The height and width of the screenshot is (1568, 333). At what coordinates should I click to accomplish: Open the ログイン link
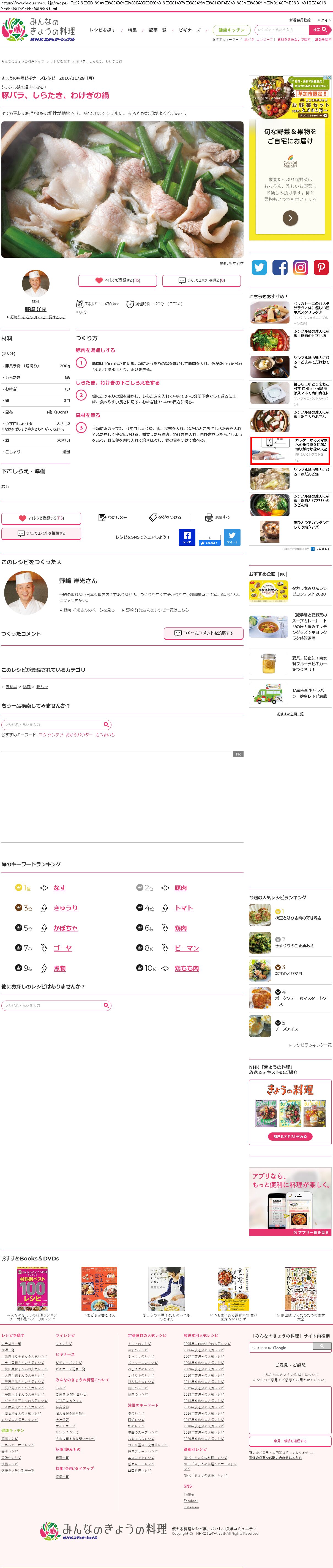(324, 20)
